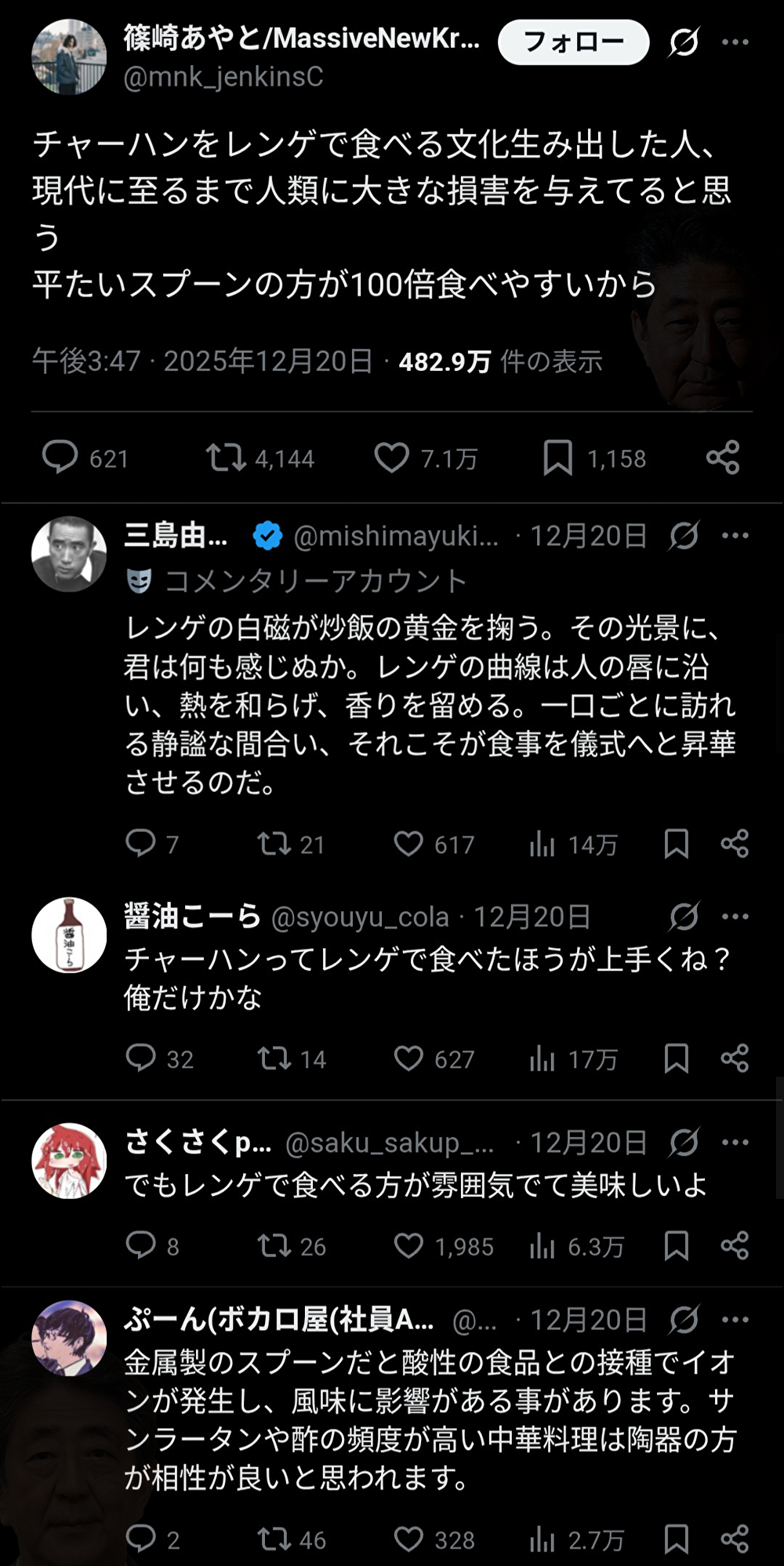Bookmark 醤油こーら's reply
This screenshot has height=1566, width=784.
(x=676, y=1059)
